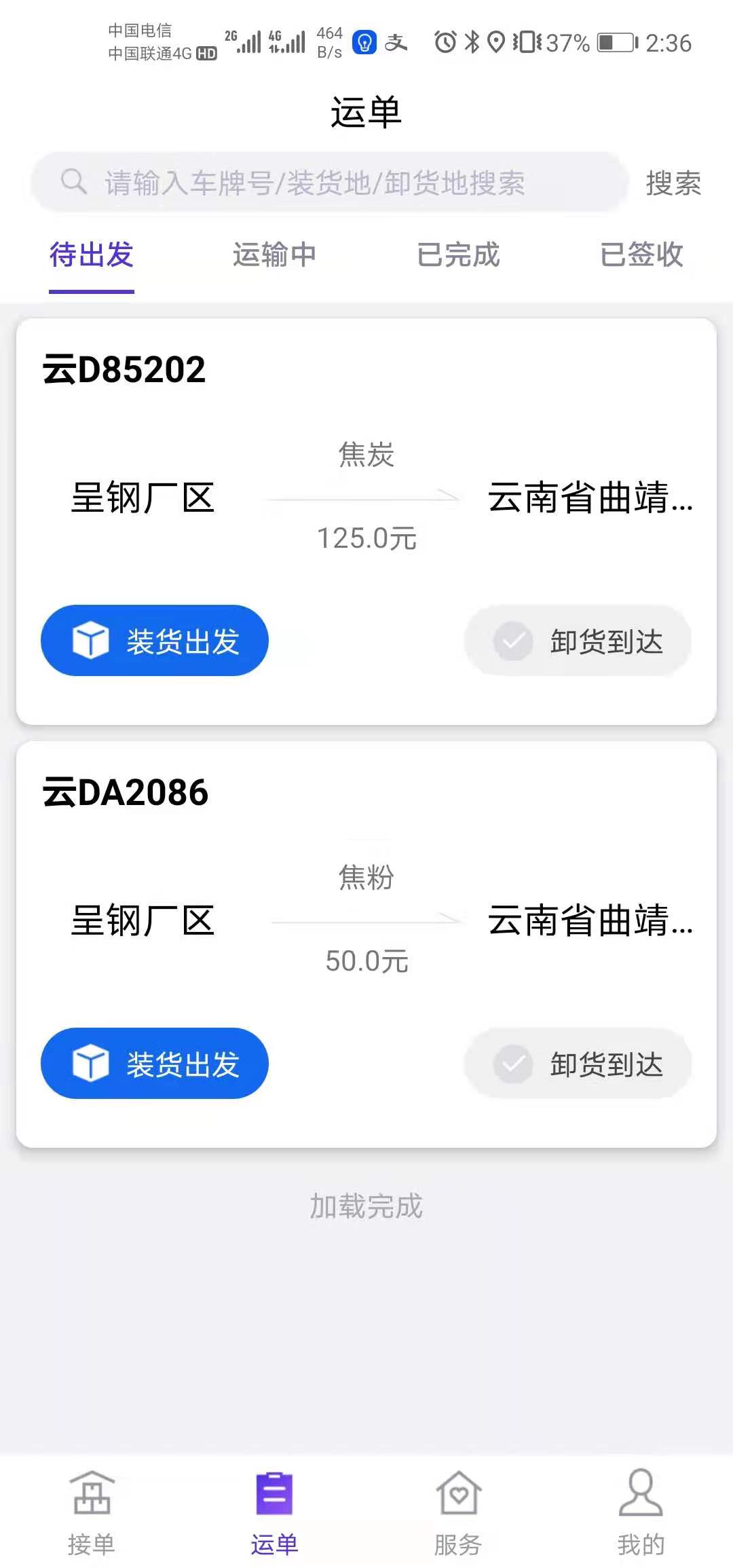Open the 服务 tab
The width and height of the screenshot is (733, 1568).
(458, 1512)
